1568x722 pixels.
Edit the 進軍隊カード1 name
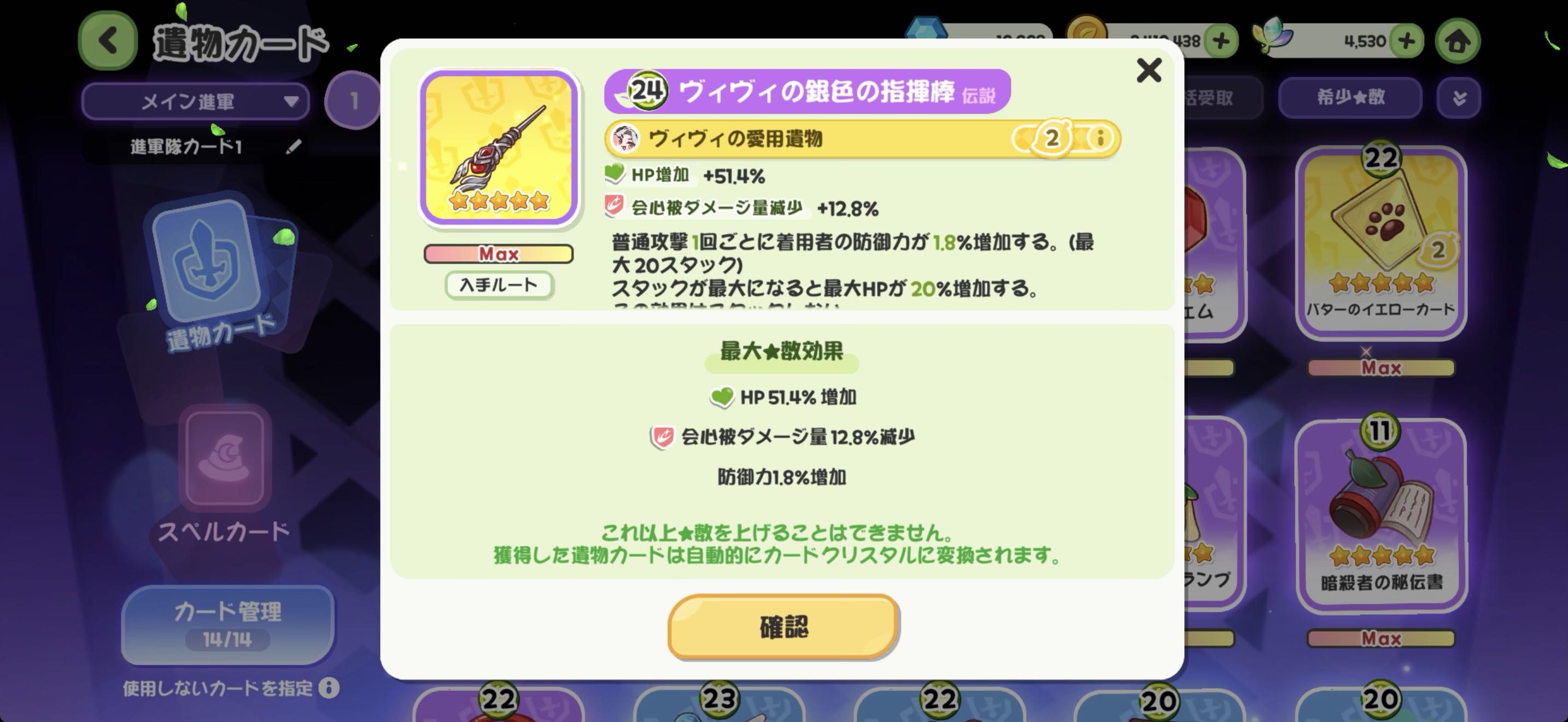(x=294, y=146)
